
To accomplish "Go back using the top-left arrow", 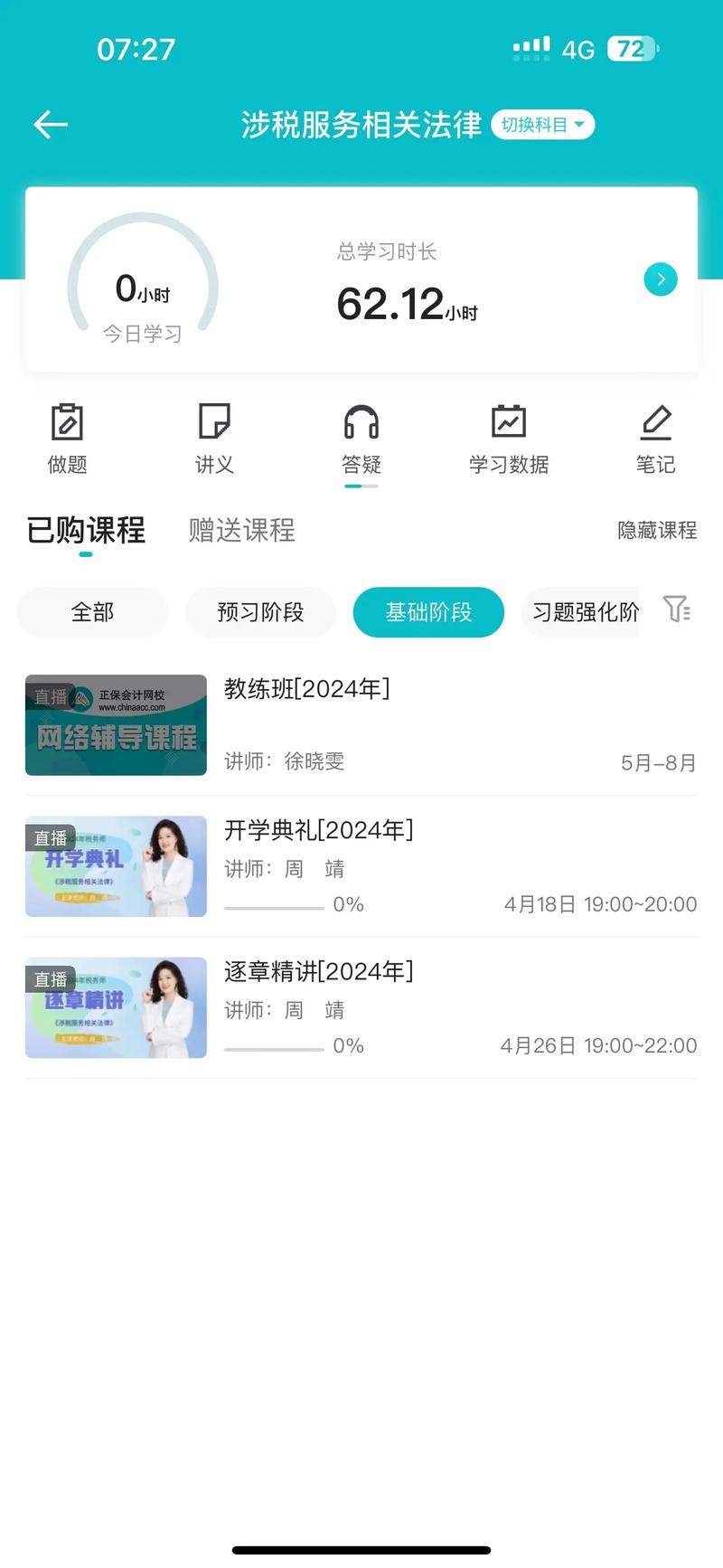I will point(51,125).
